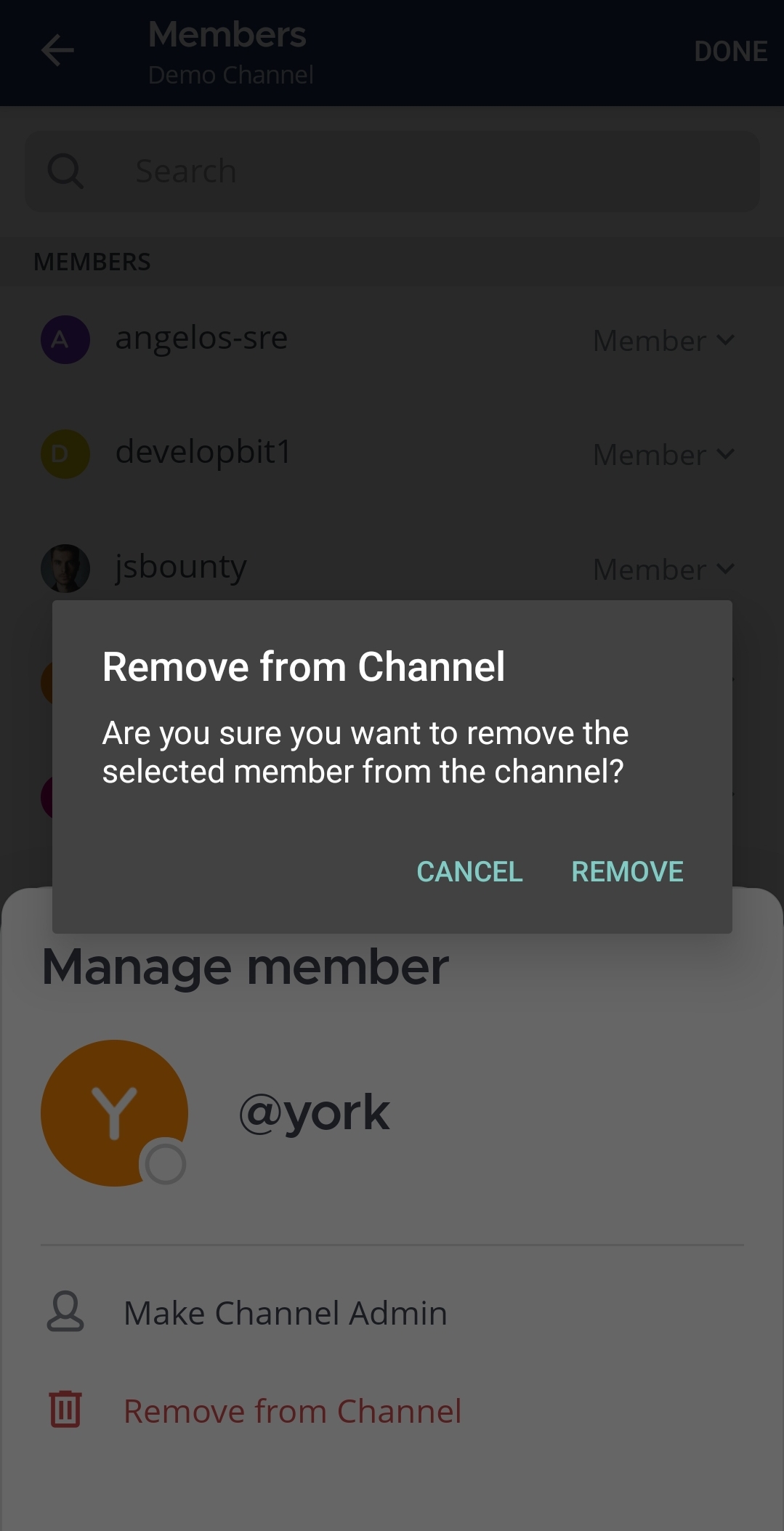Cancel the Remove from Channel dialog
The height and width of the screenshot is (1531, 784).
tap(469, 871)
